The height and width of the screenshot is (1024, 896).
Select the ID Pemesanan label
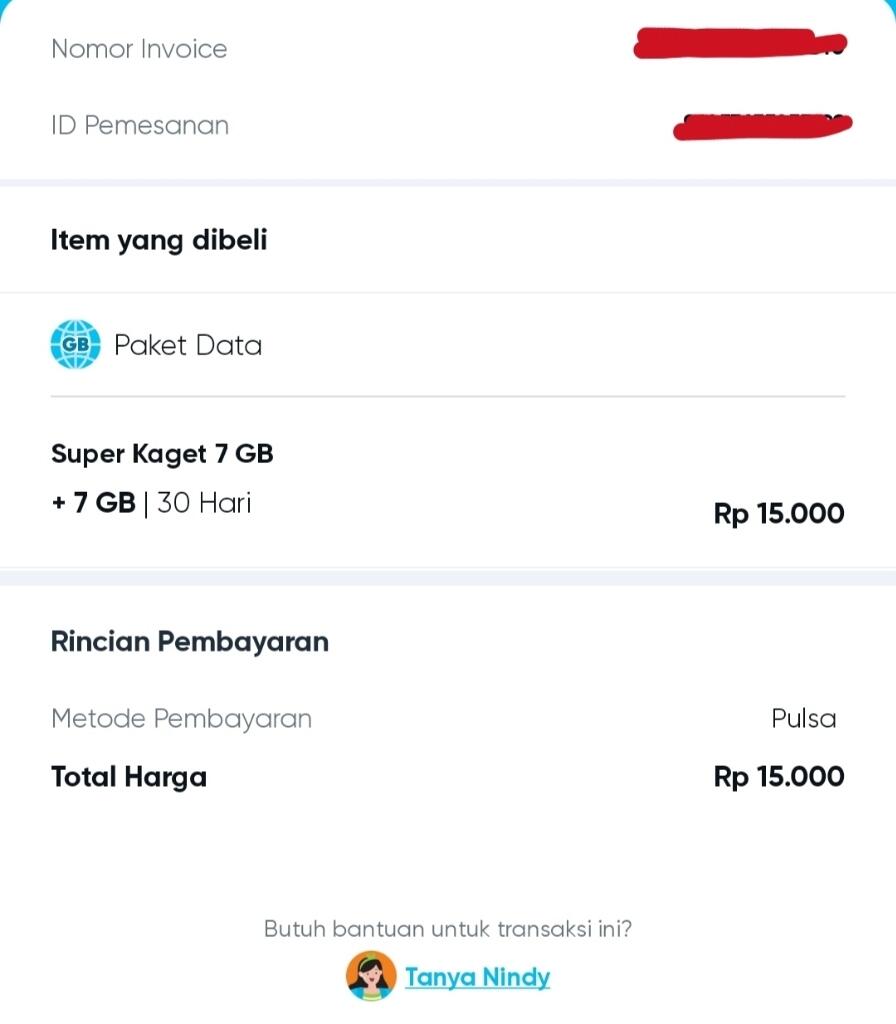[x=139, y=124]
